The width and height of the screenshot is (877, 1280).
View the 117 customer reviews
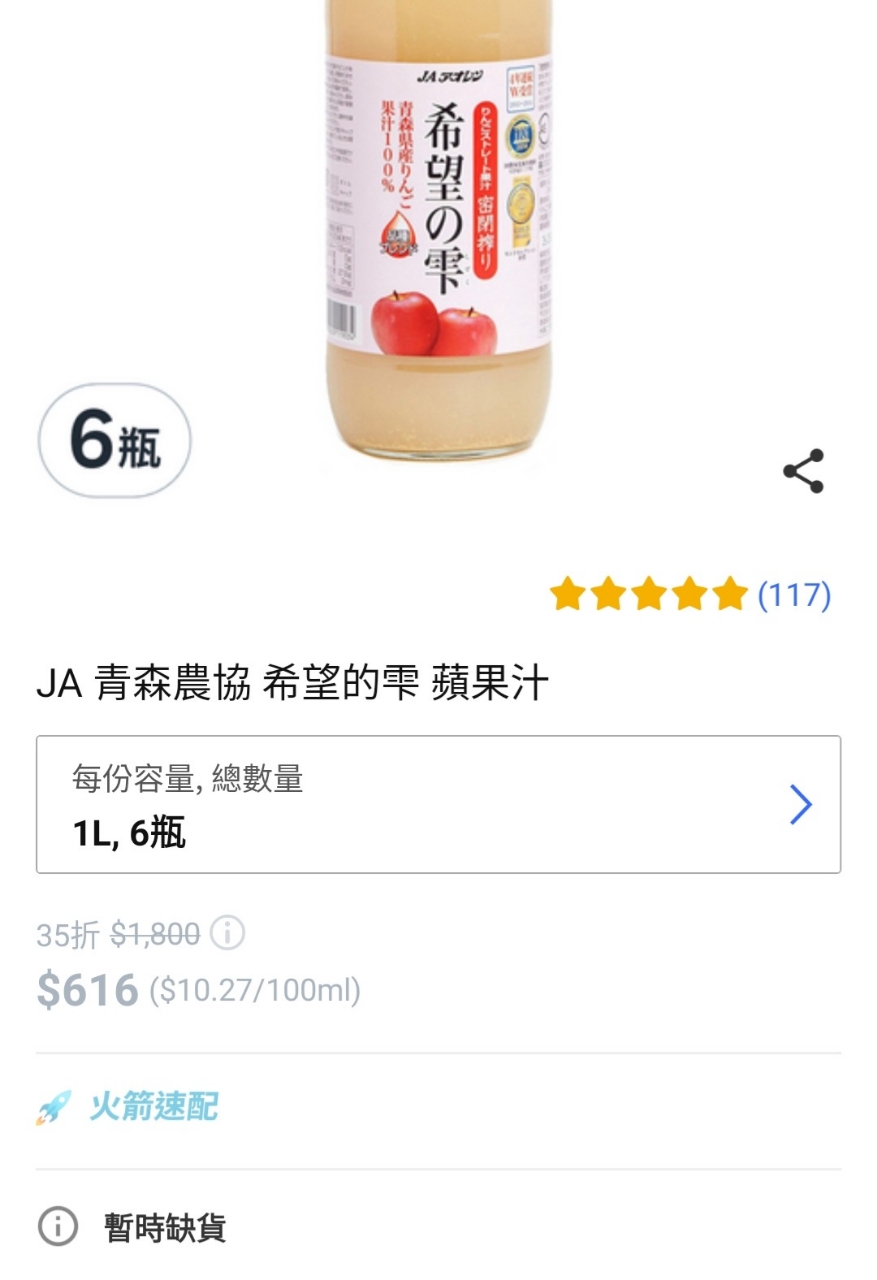tap(794, 595)
